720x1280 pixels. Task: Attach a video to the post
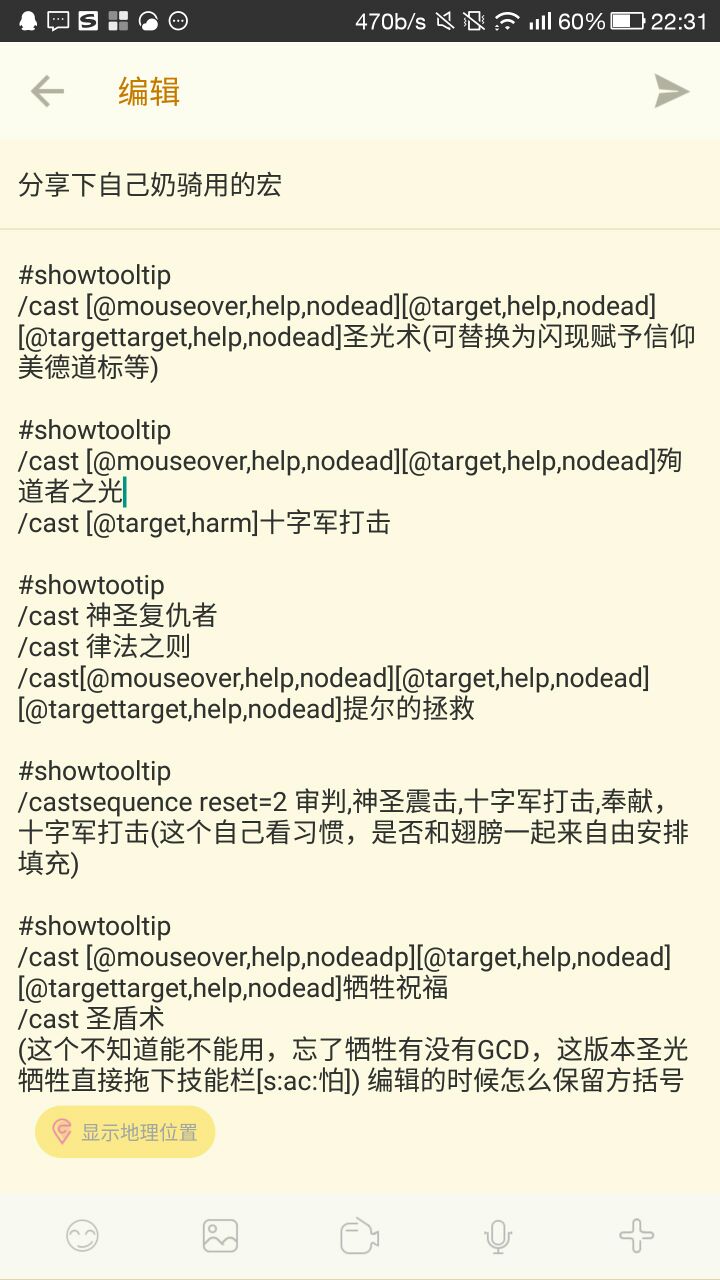(359, 1237)
